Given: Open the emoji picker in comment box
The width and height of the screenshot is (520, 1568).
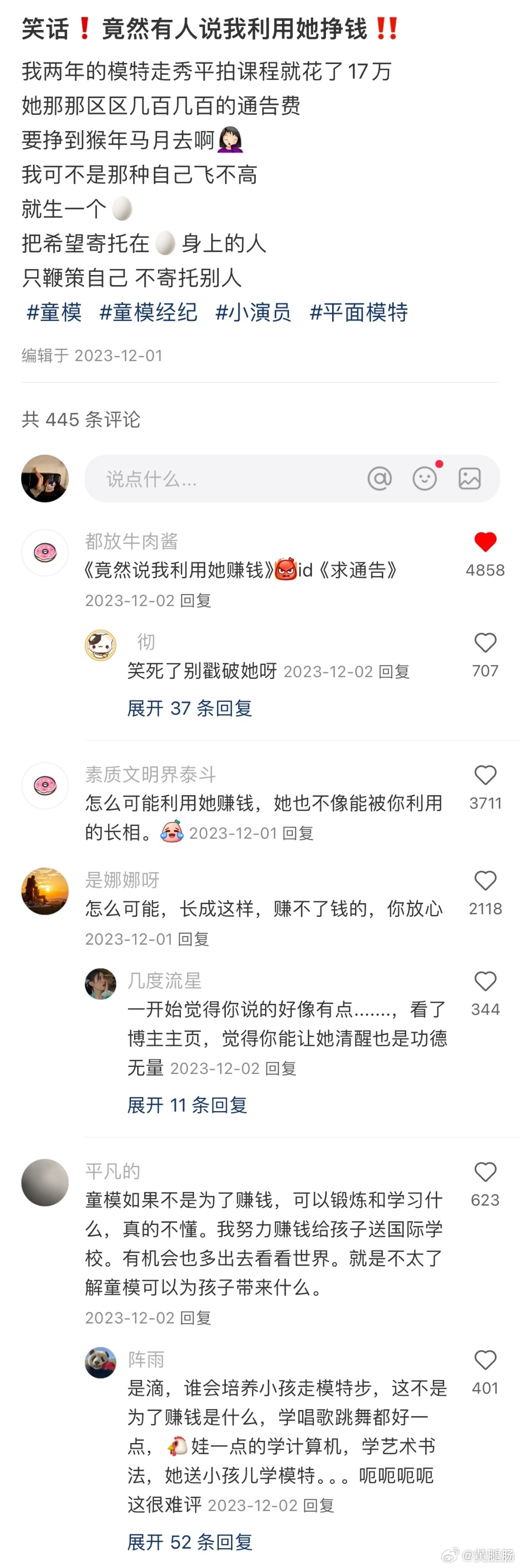Looking at the screenshot, I should coord(425,478).
